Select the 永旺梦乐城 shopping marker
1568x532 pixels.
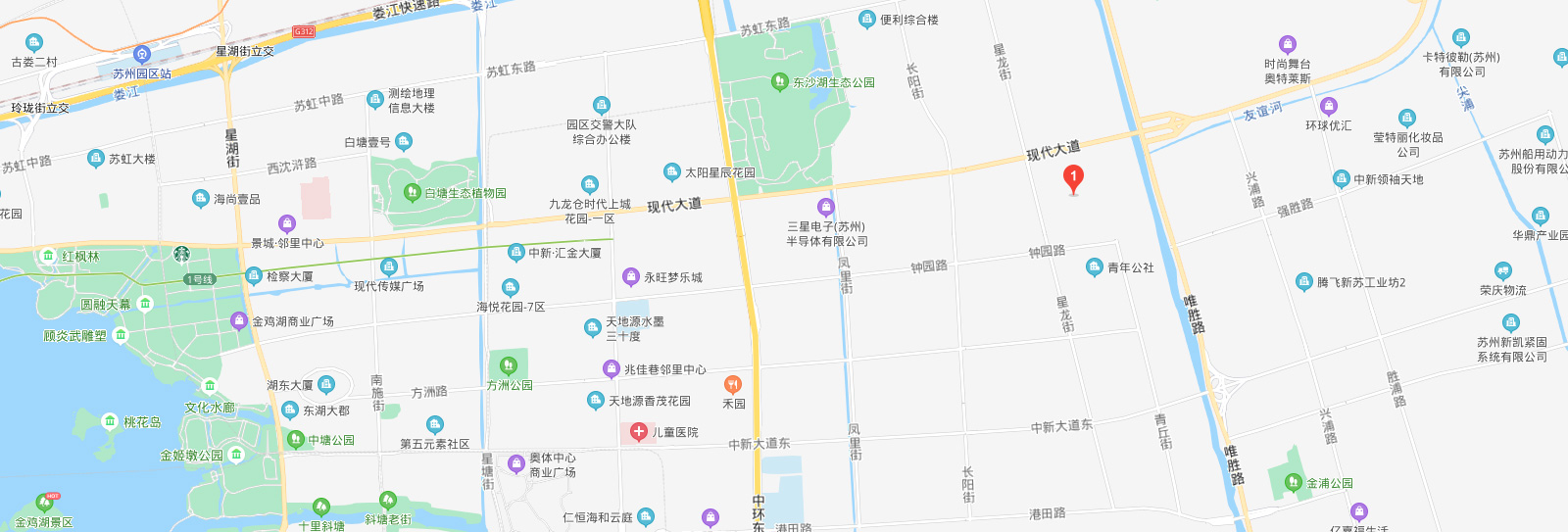tap(631, 277)
